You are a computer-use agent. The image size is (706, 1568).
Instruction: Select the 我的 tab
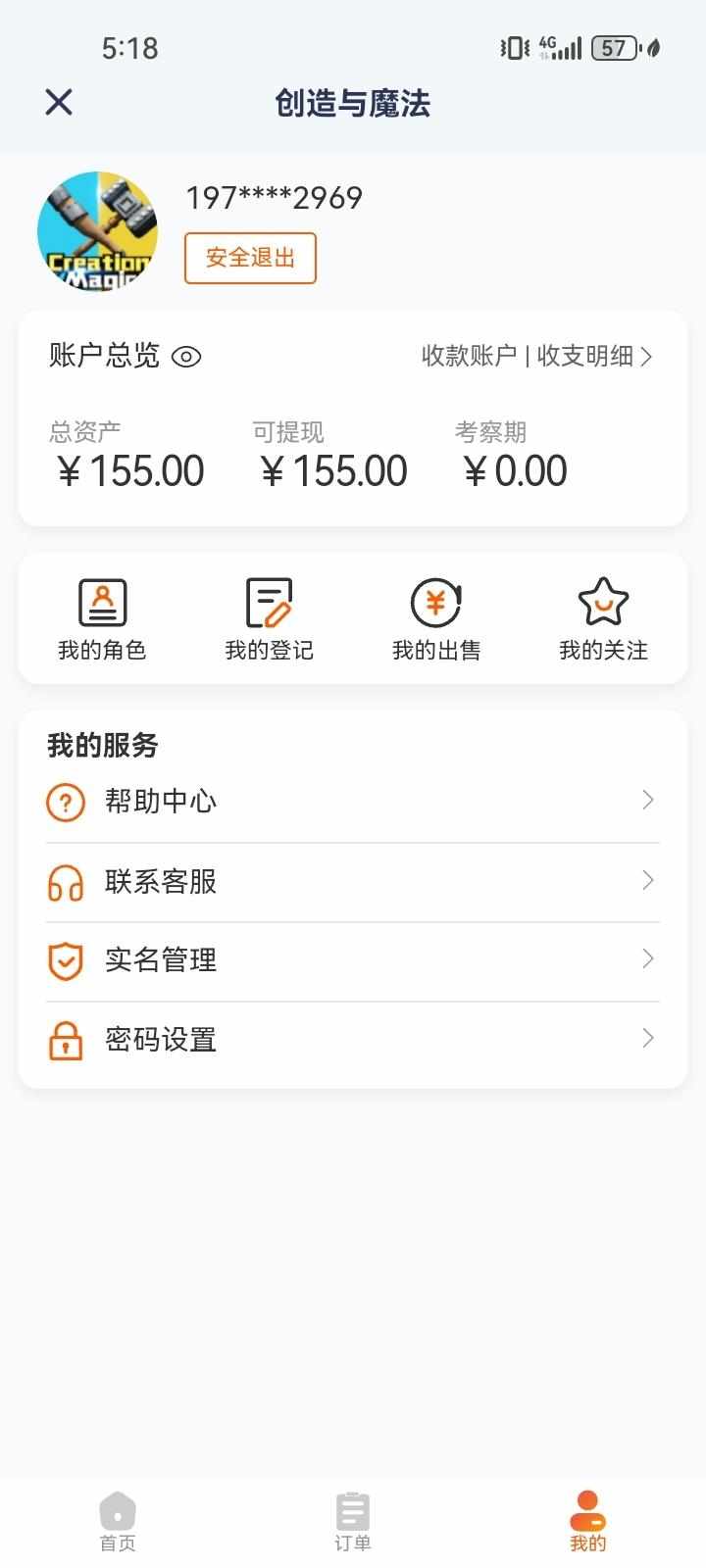click(588, 1522)
